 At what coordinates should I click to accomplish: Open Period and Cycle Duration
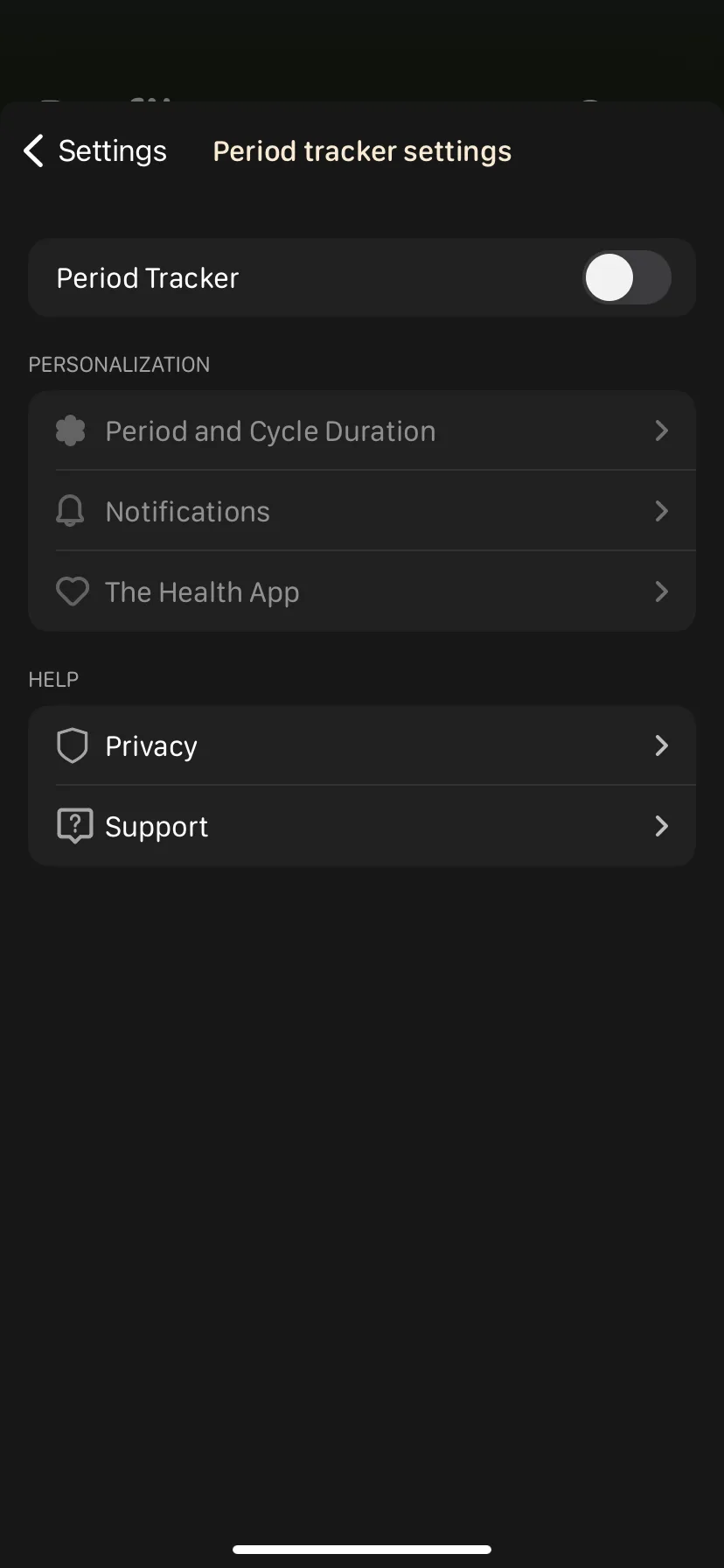click(362, 431)
